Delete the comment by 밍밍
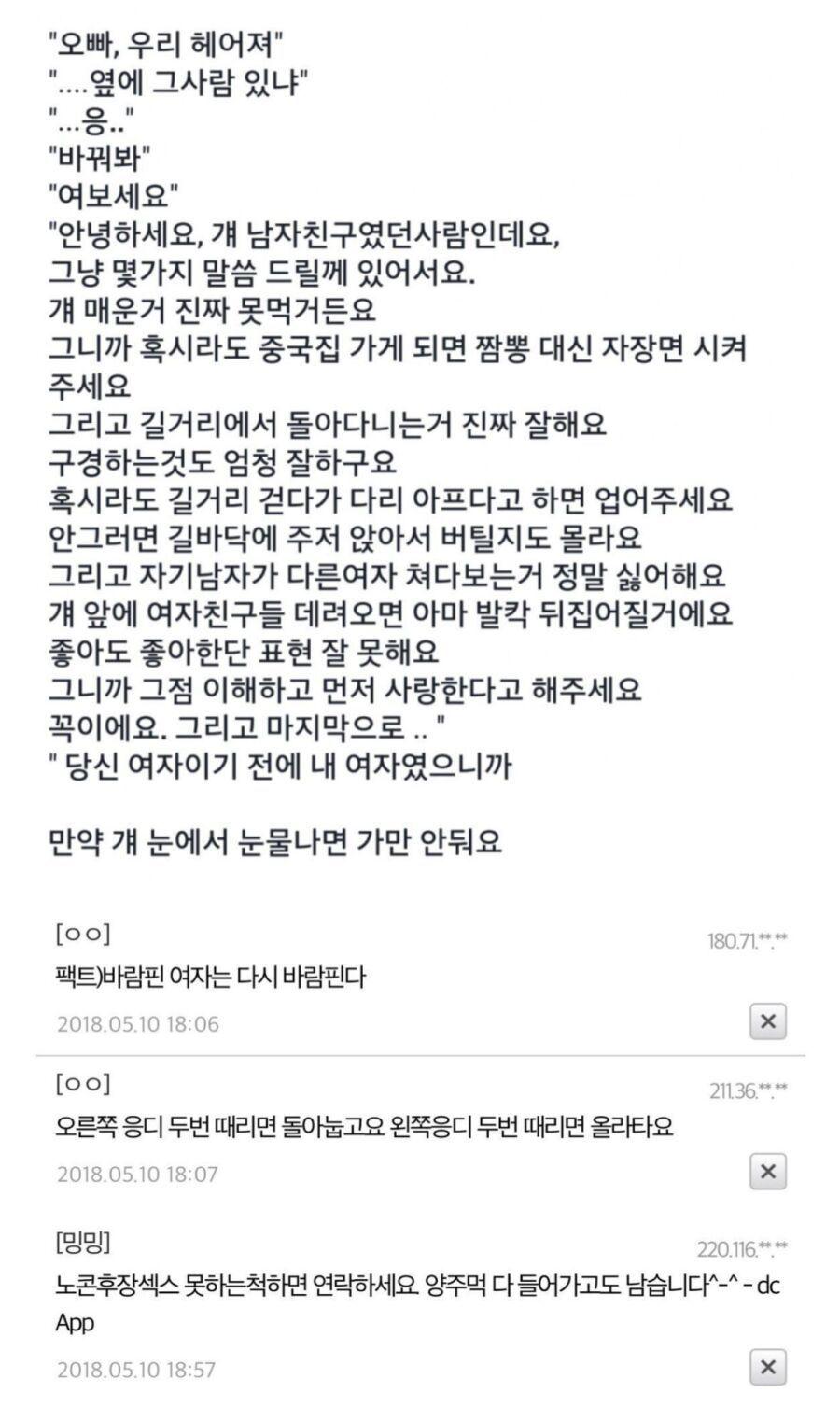840x1421 pixels. 767,1368
